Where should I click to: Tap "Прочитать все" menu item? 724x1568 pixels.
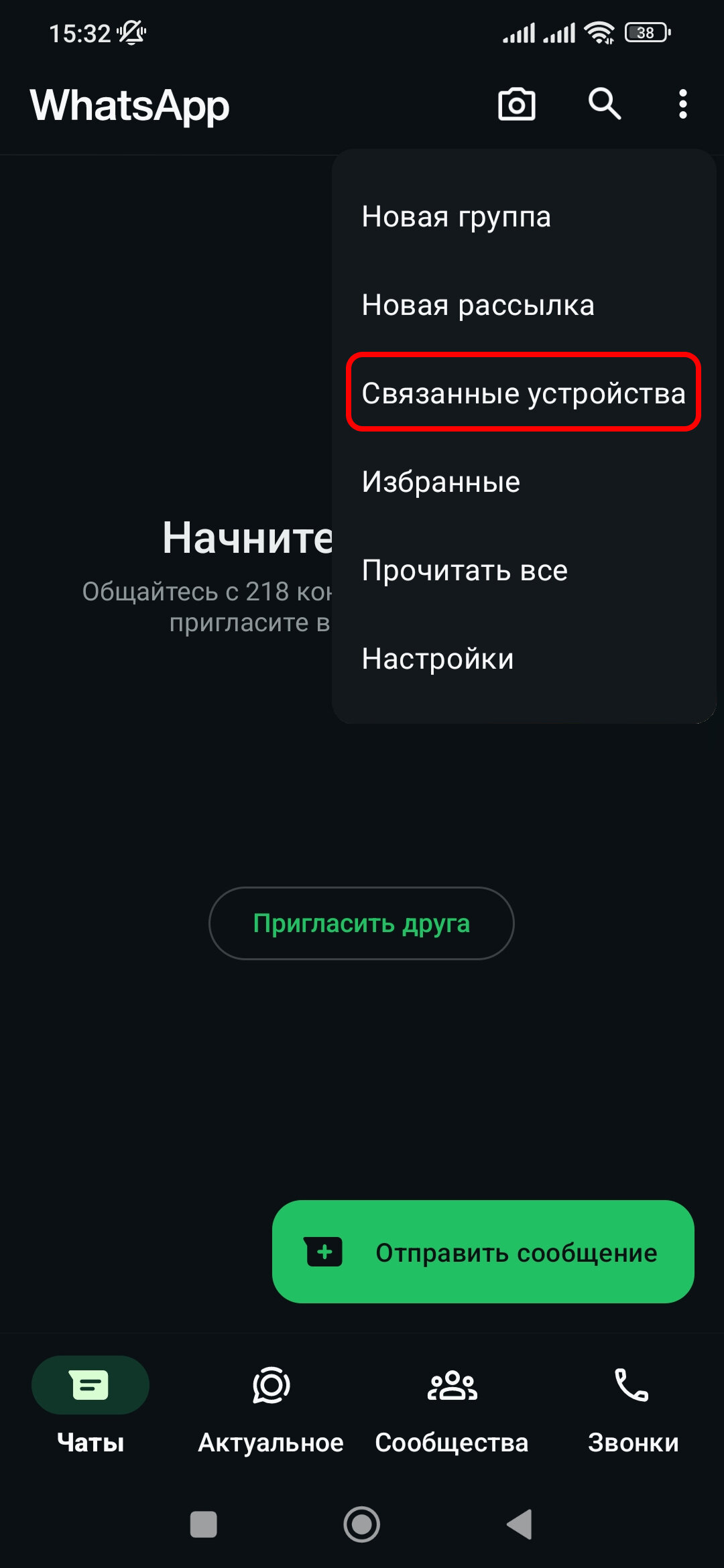point(464,570)
